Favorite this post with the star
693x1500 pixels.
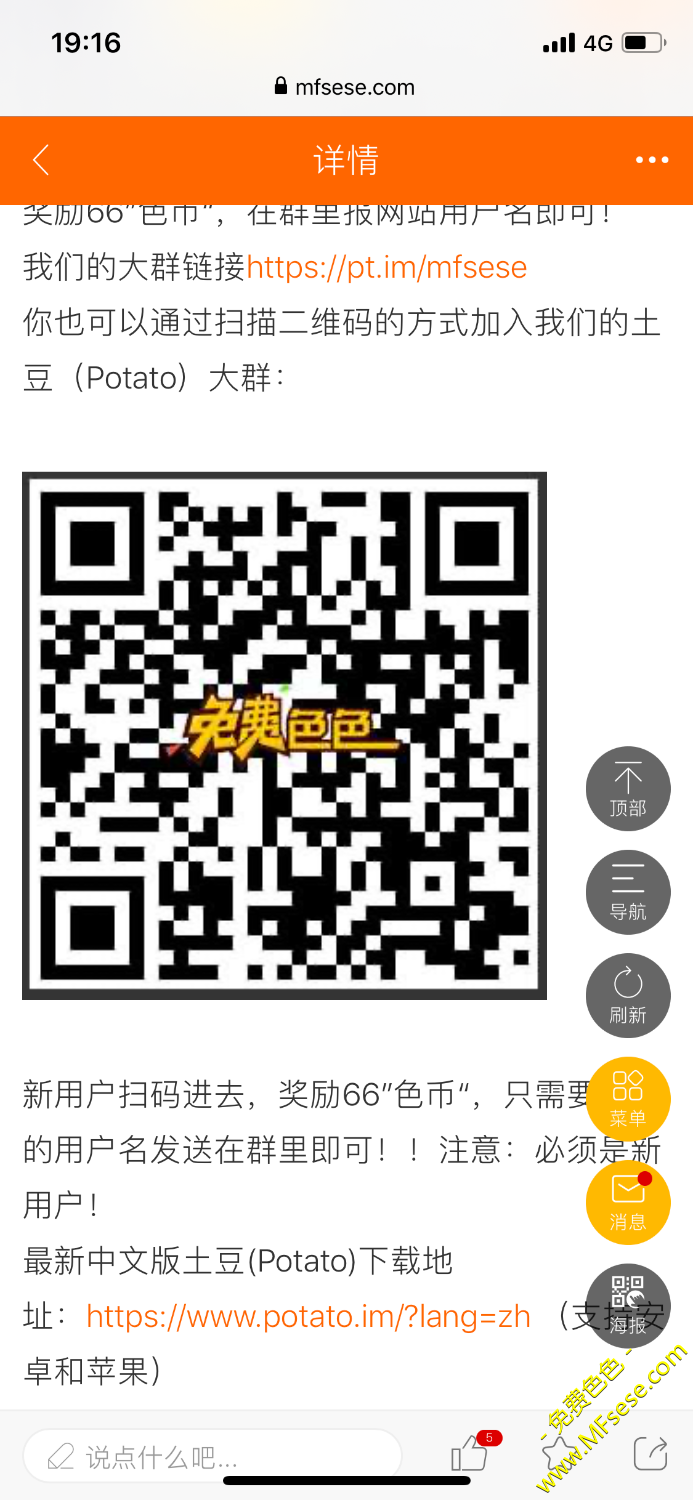561,1454
